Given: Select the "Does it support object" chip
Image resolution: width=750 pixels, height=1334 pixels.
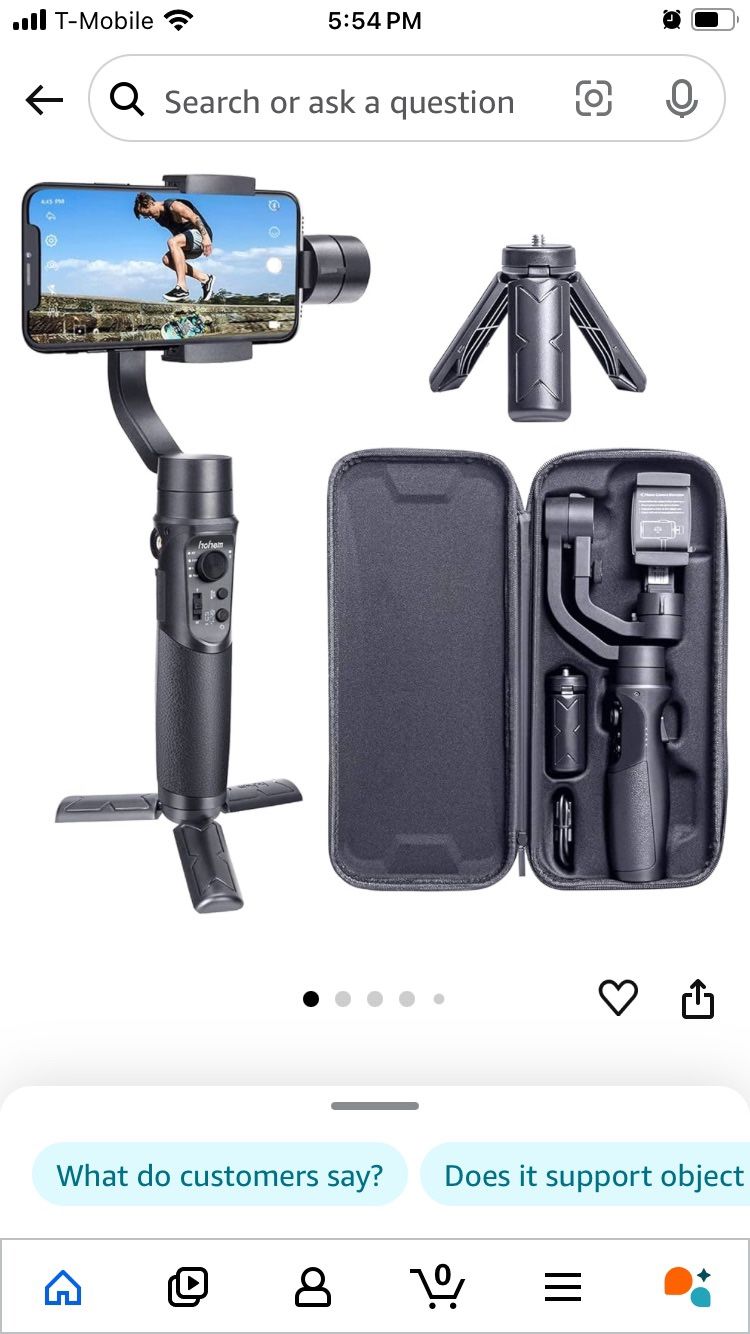Looking at the screenshot, I should [x=592, y=1175].
